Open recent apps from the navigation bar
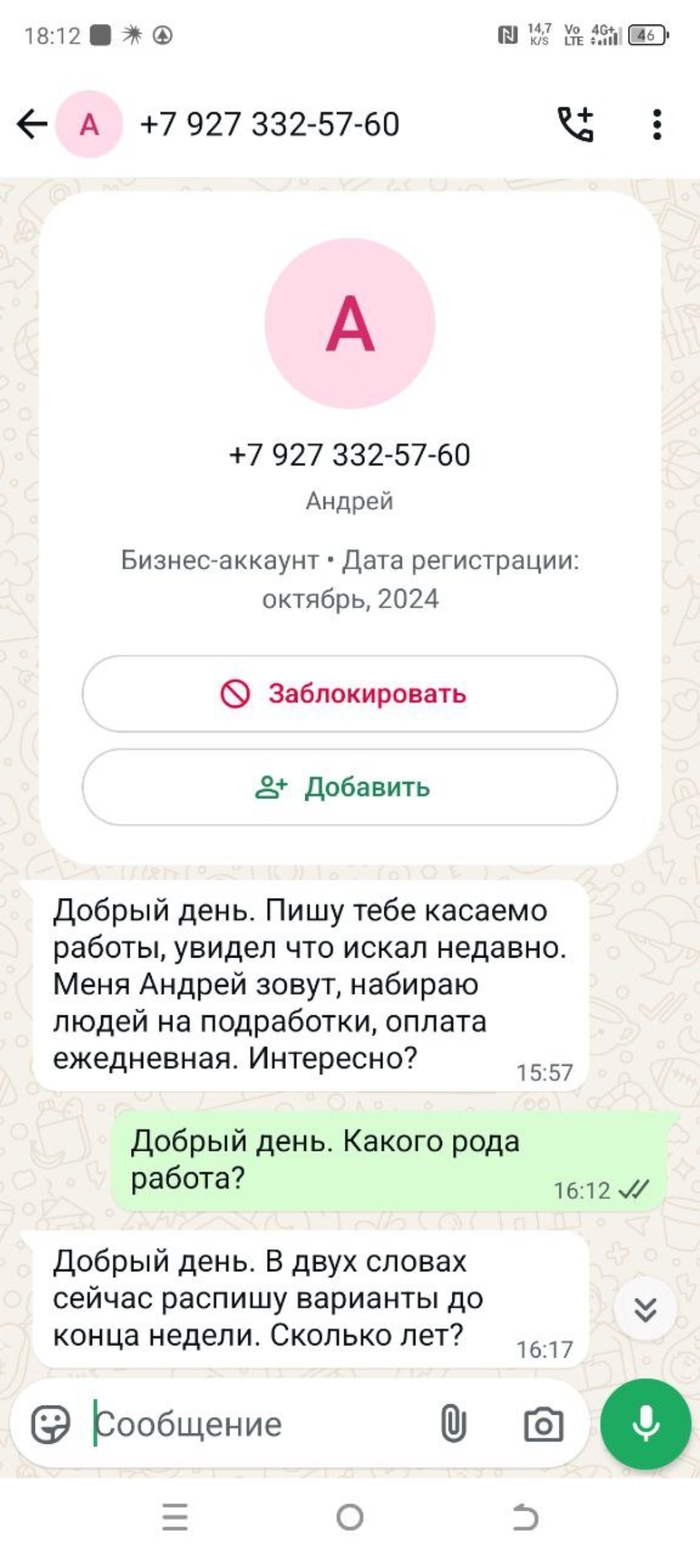 point(175,1518)
